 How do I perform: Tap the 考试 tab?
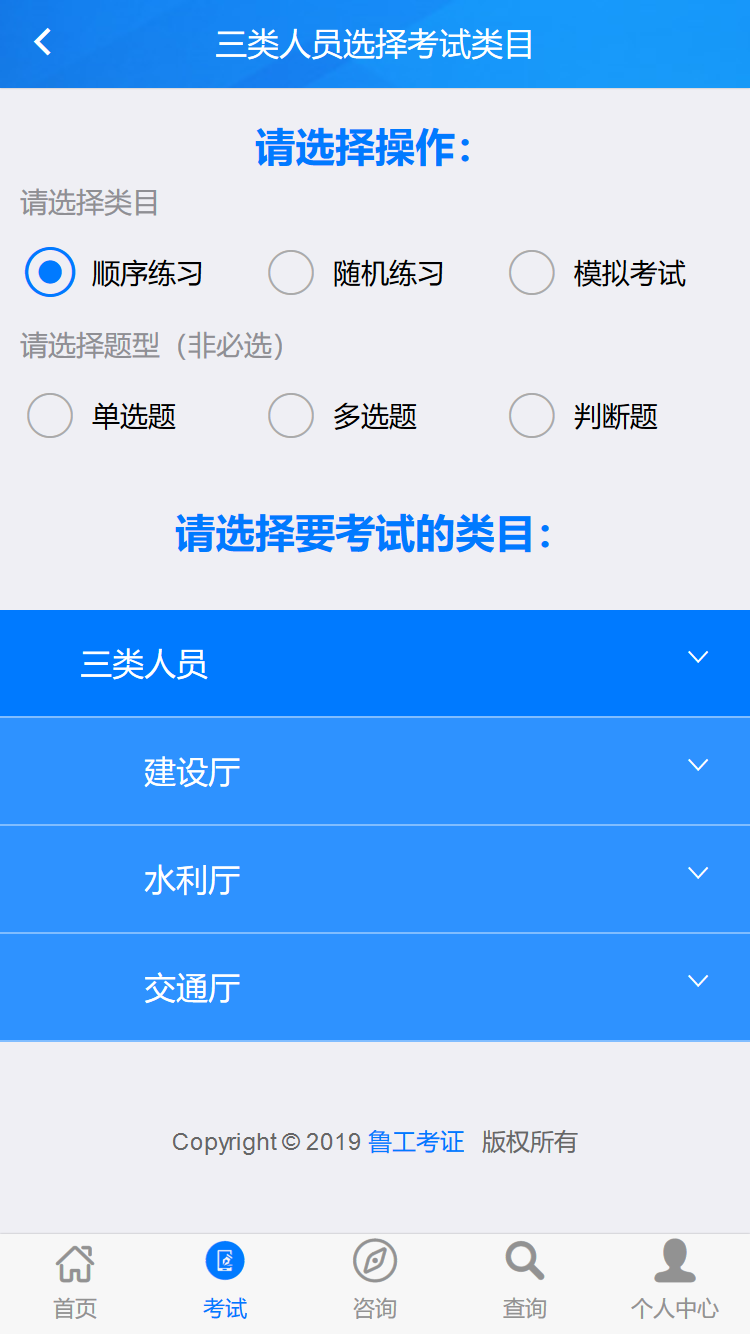point(225,1281)
